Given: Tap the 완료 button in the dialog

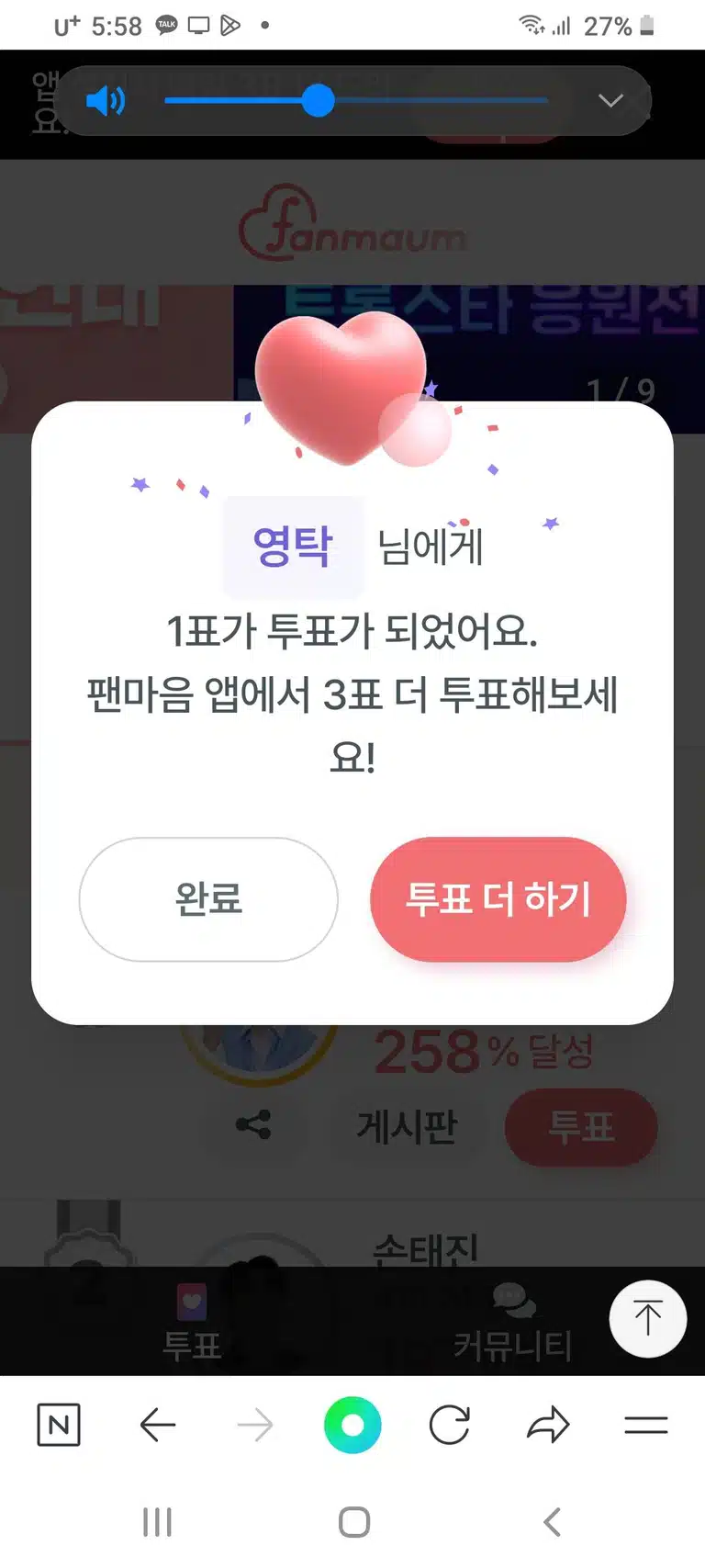Looking at the screenshot, I should point(208,899).
